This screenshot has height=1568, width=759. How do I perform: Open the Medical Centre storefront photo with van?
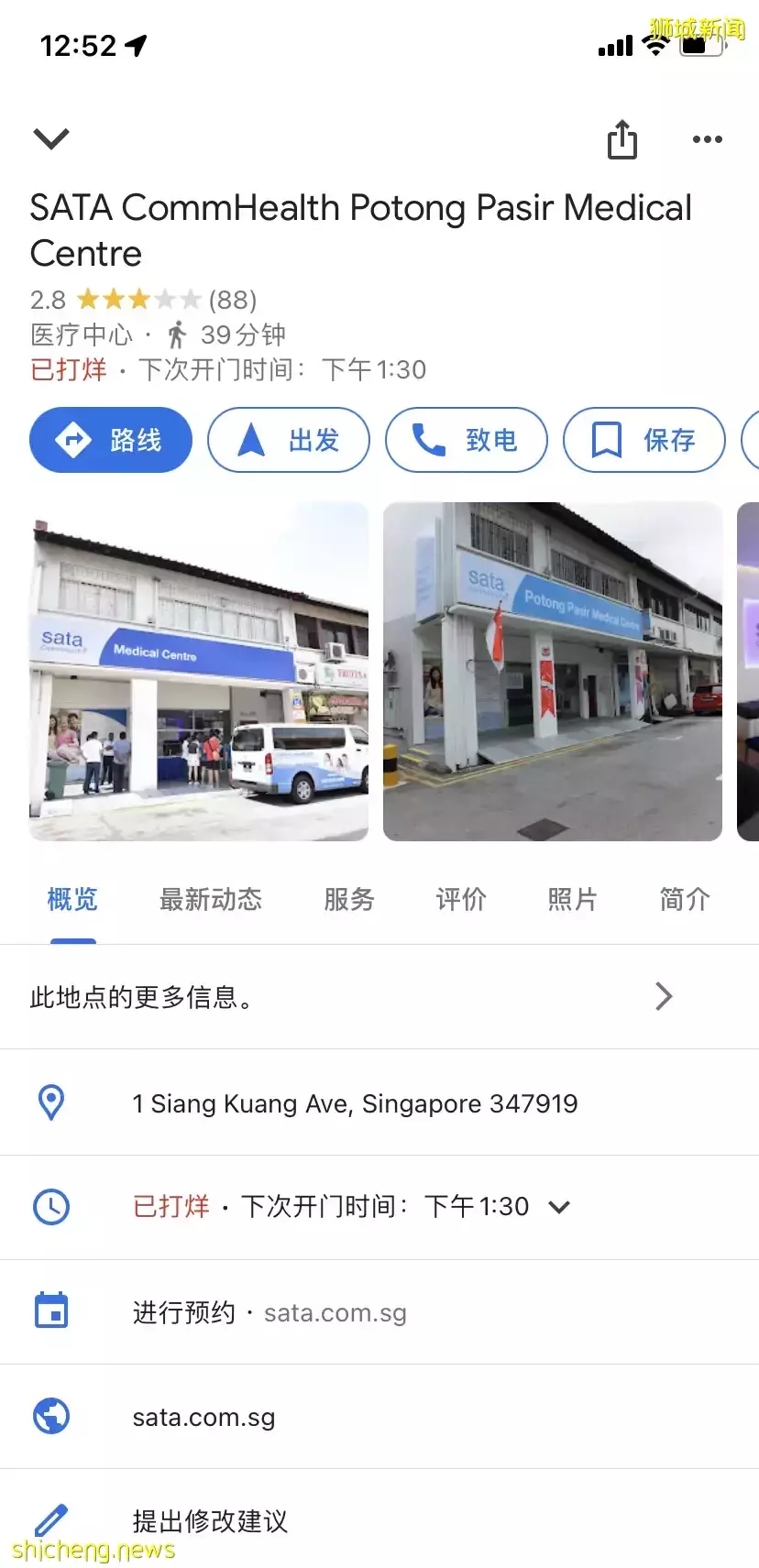point(199,671)
